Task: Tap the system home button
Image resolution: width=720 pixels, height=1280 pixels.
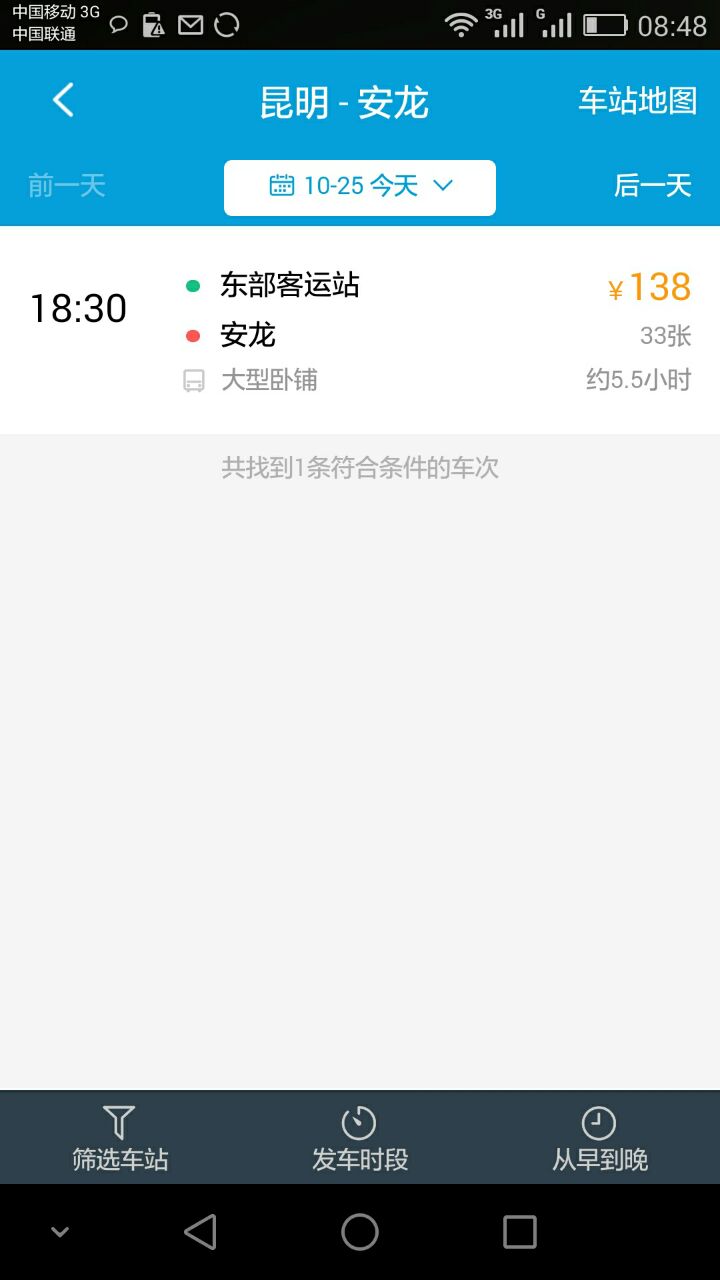Action: tap(360, 1232)
